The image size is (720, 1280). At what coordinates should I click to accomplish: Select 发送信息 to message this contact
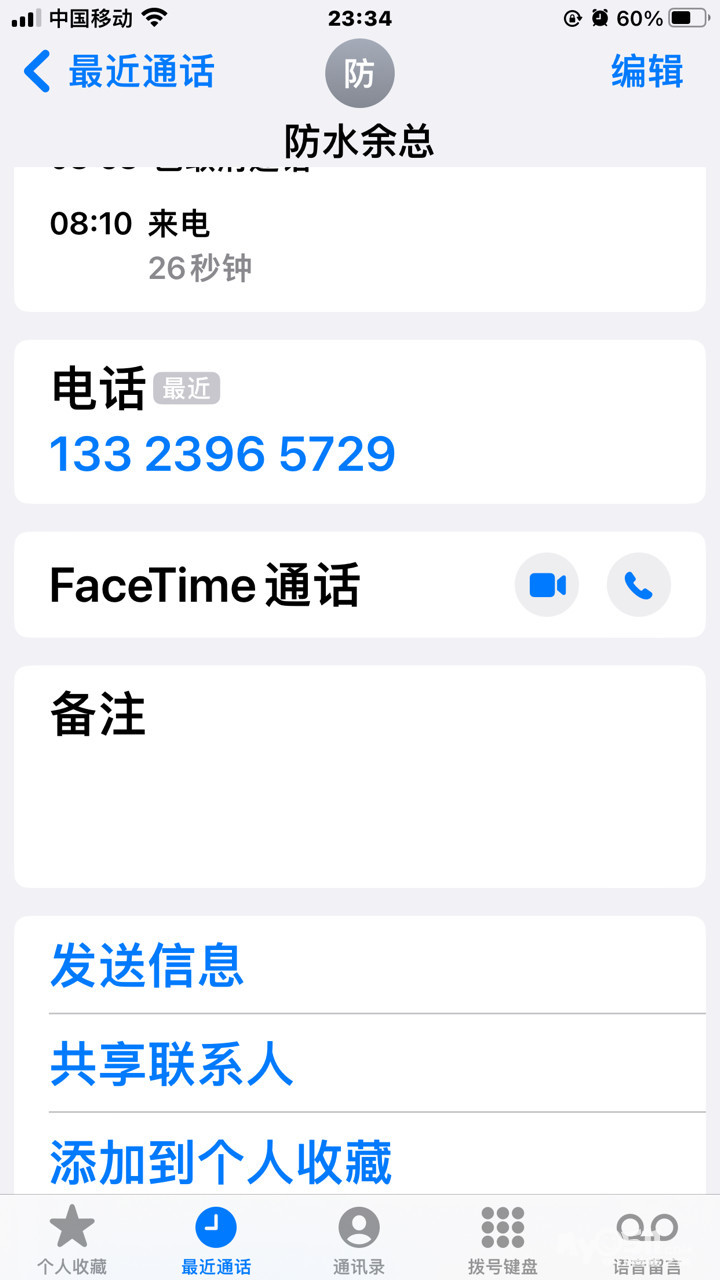pyautogui.click(x=148, y=965)
